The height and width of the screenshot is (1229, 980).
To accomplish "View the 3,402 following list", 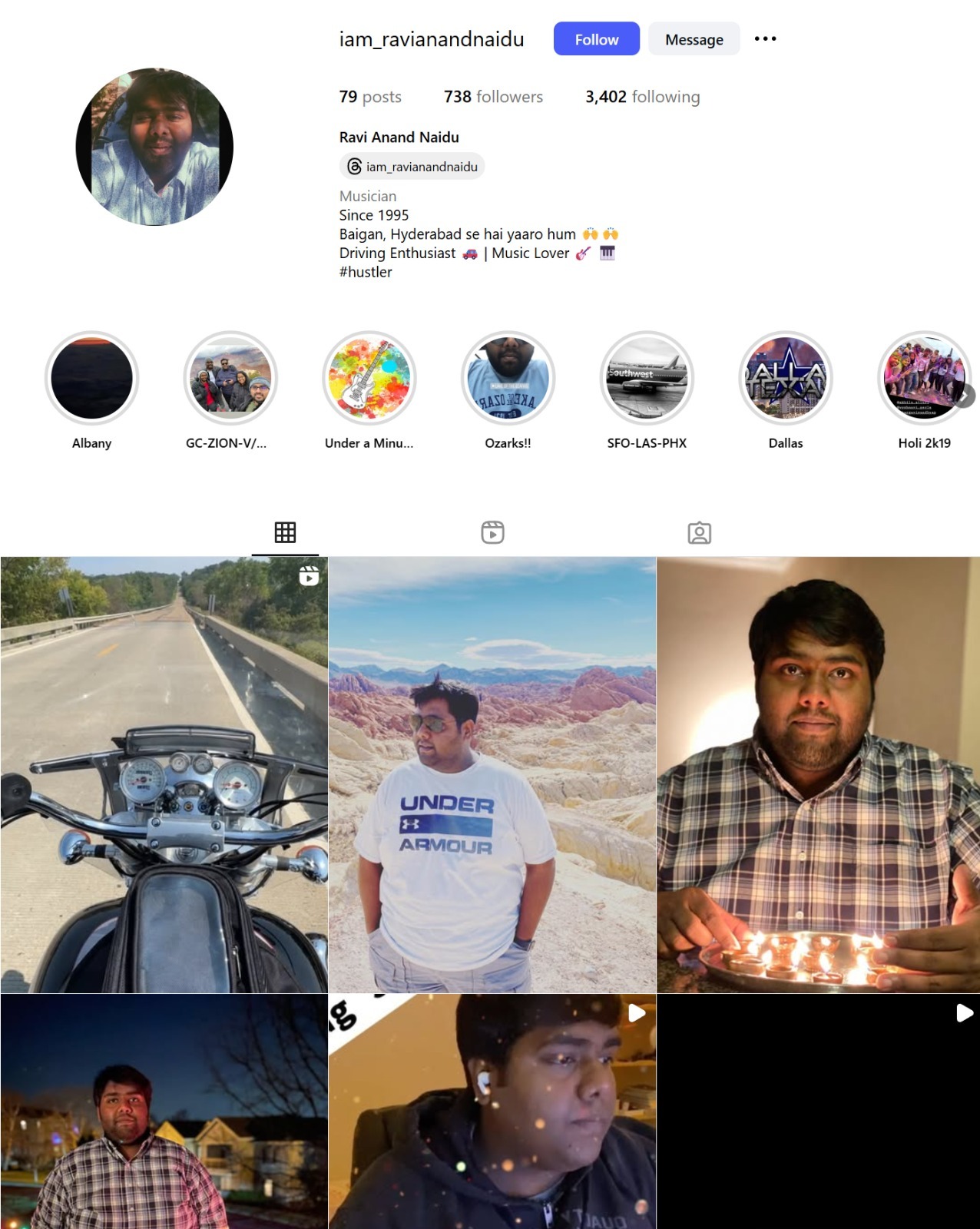I will click(x=642, y=97).
